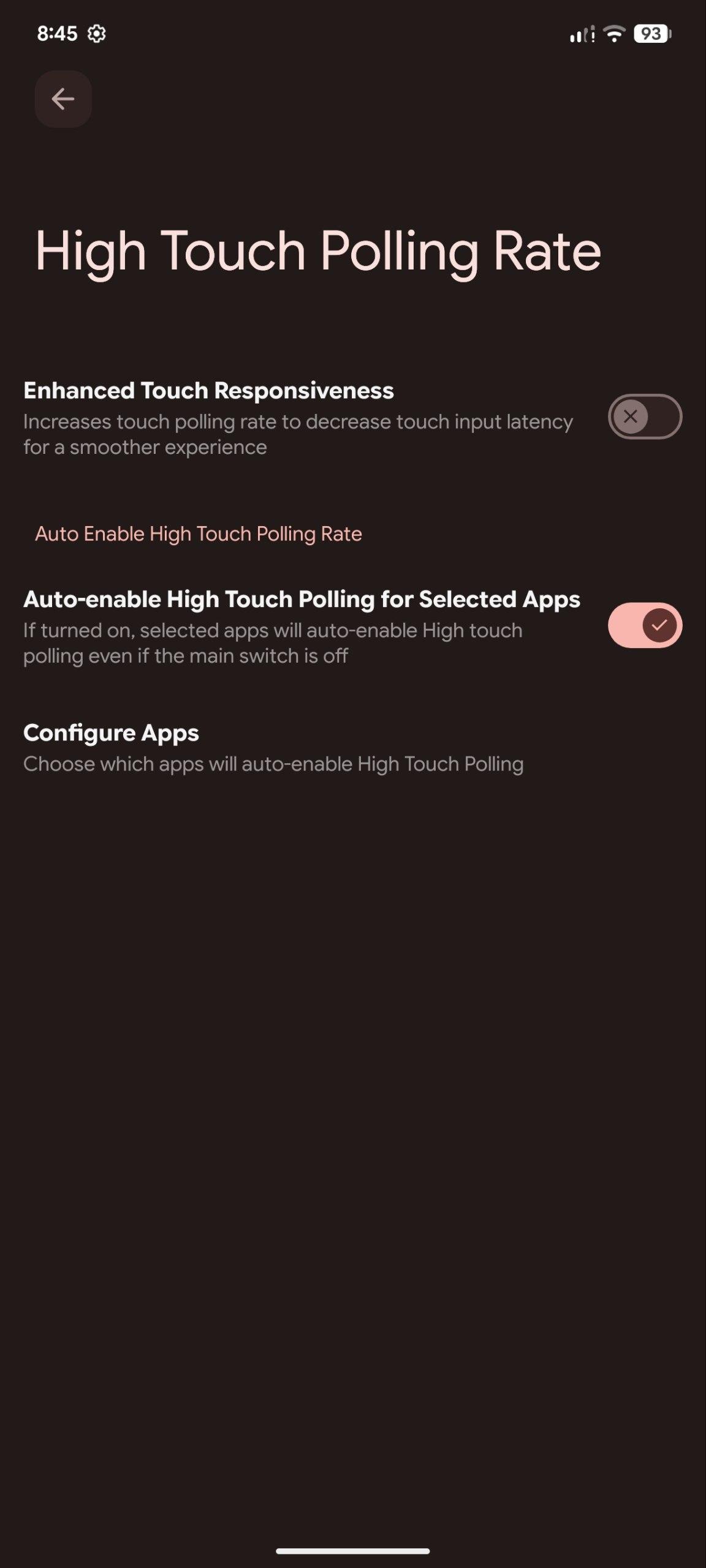Open Configure Apps settings
The width and height of the screenshot is (706, 1568).
point(273,747)
